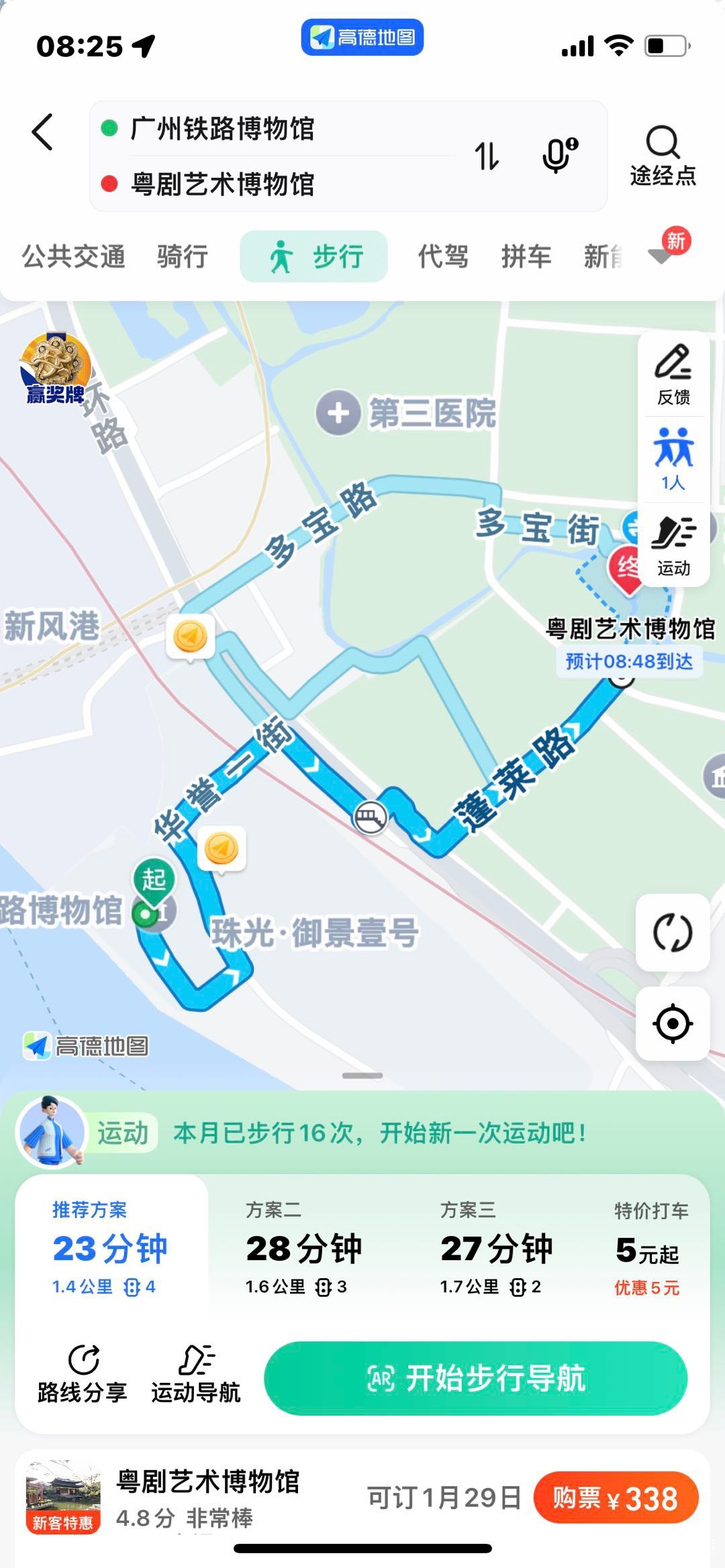Tap the voice input microphone

coord(559,155)
